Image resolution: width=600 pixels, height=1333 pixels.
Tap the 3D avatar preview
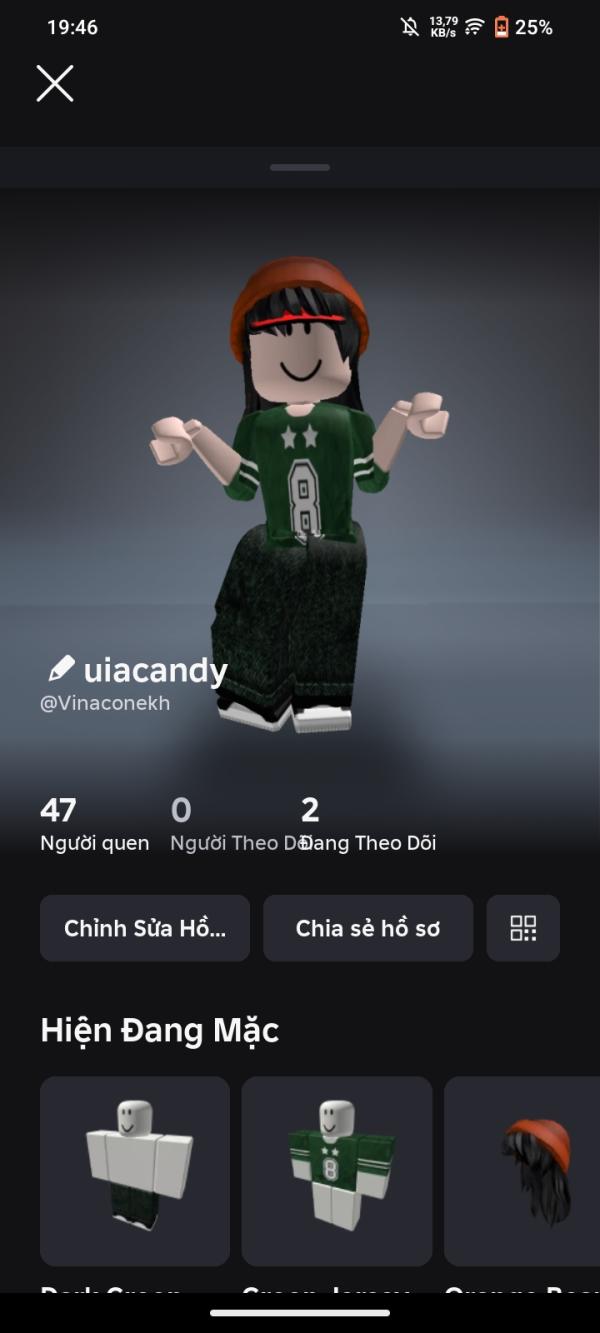(x=300, y=480)
